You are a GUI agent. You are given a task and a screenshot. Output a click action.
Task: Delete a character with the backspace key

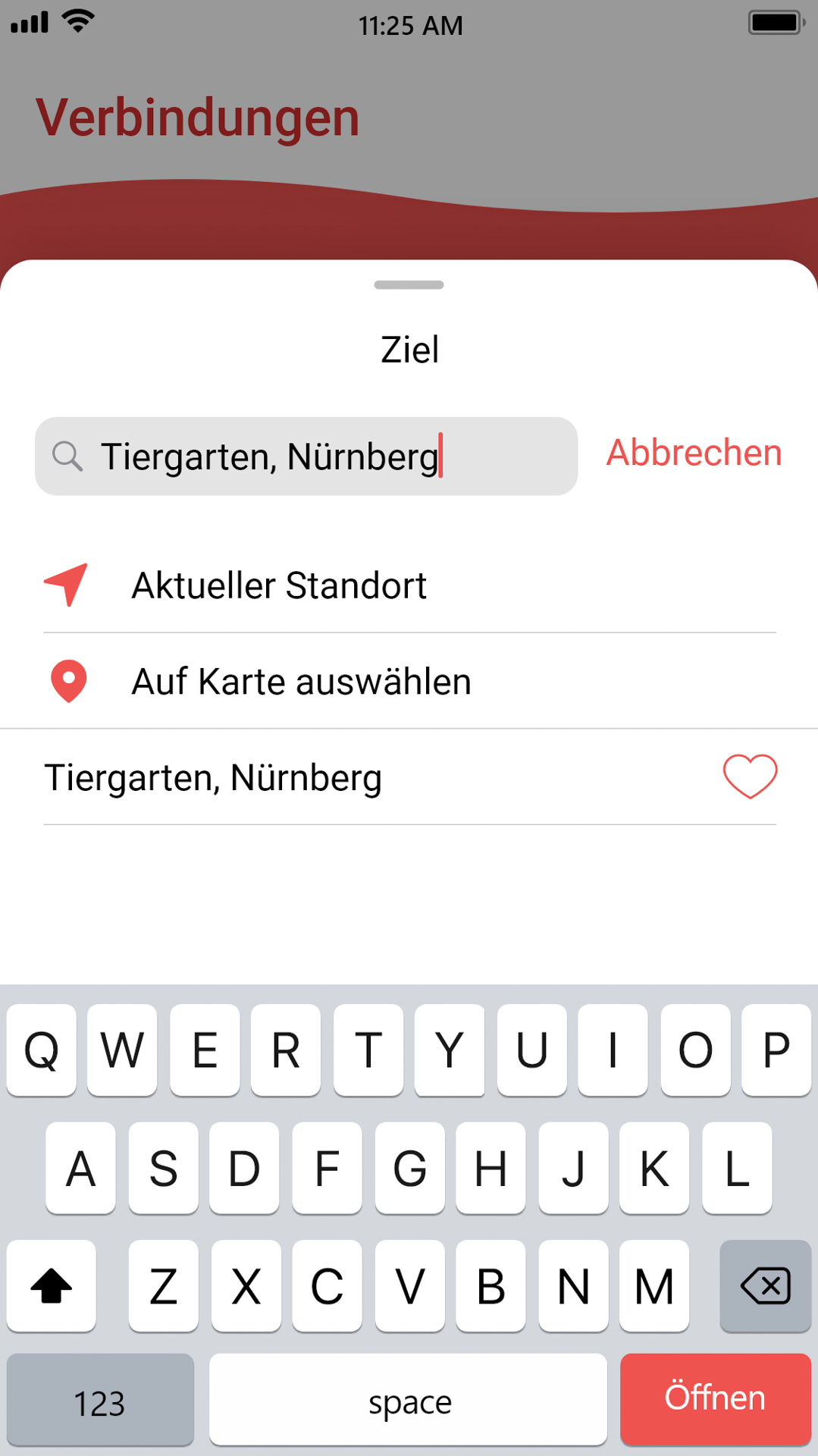coord(765,1285)
